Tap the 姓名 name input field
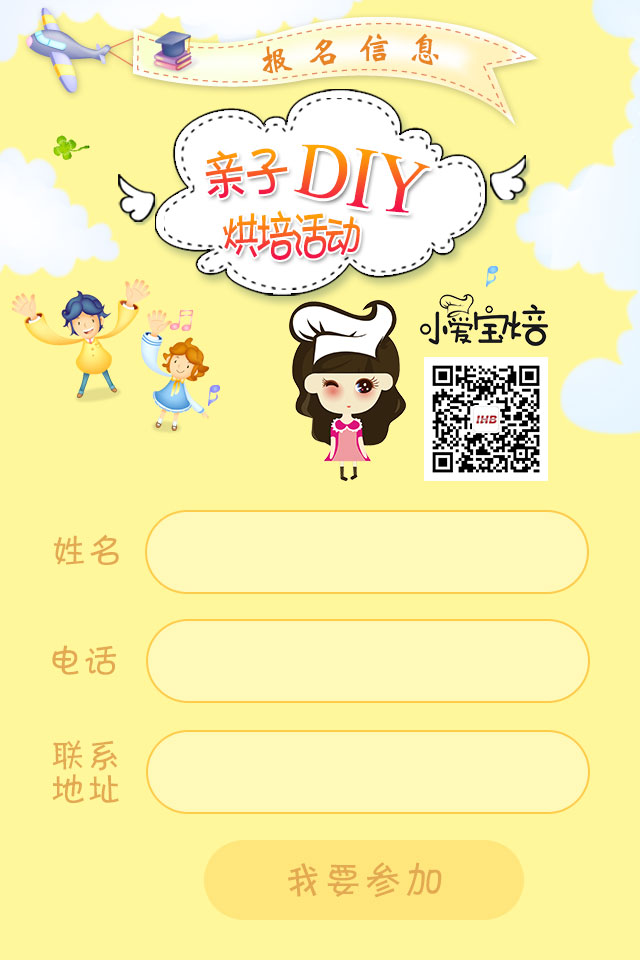 tap(366, 552)
